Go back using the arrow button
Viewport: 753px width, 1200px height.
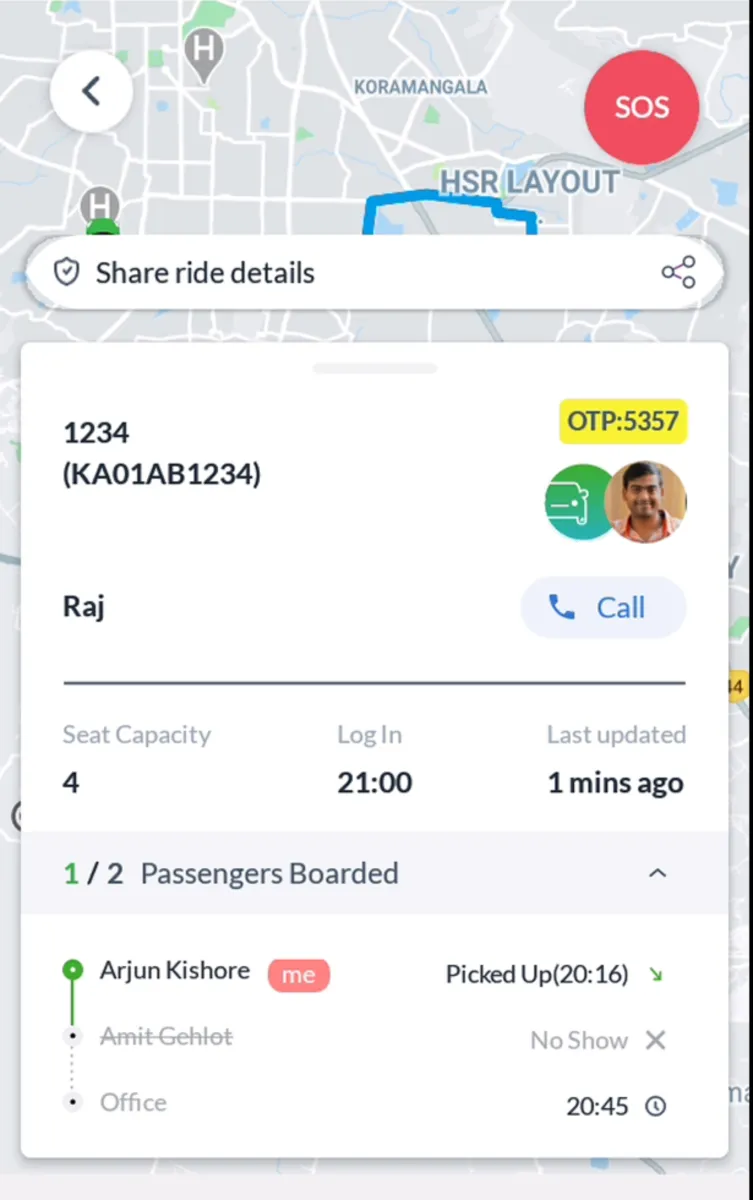pyautogui.click(x=91, y=92)
